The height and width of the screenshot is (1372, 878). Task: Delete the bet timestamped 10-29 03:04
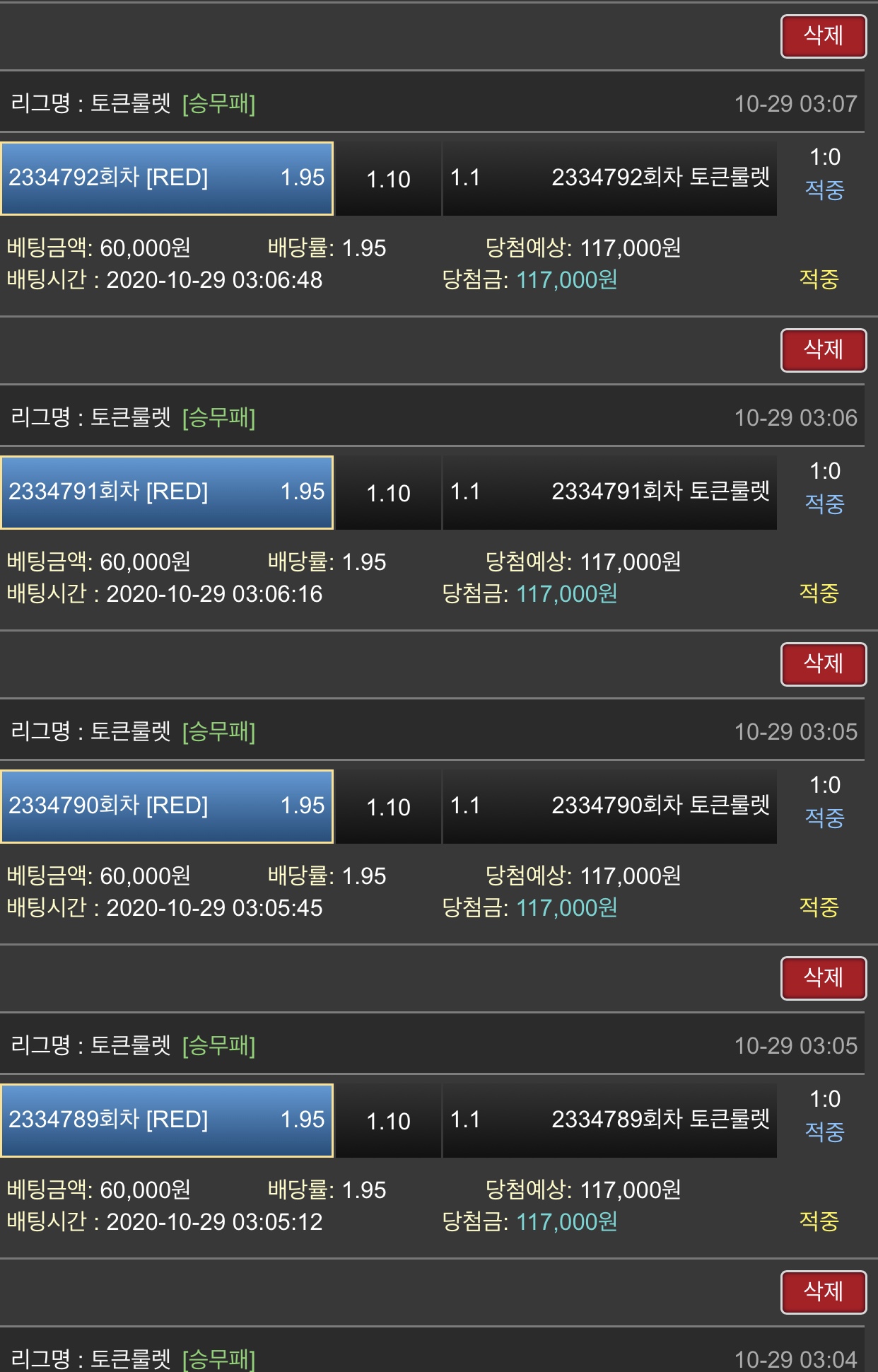pos(824,1292)
